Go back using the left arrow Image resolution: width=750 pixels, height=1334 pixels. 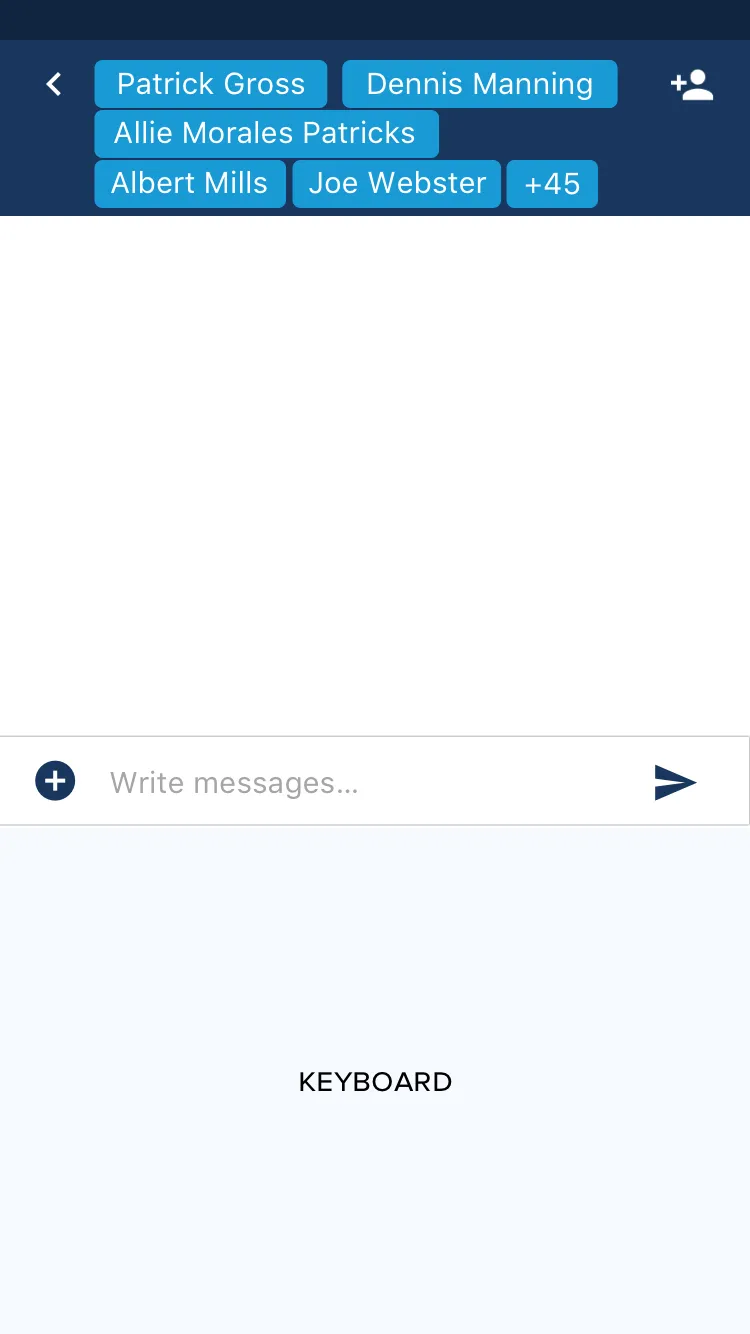point(54,84)
